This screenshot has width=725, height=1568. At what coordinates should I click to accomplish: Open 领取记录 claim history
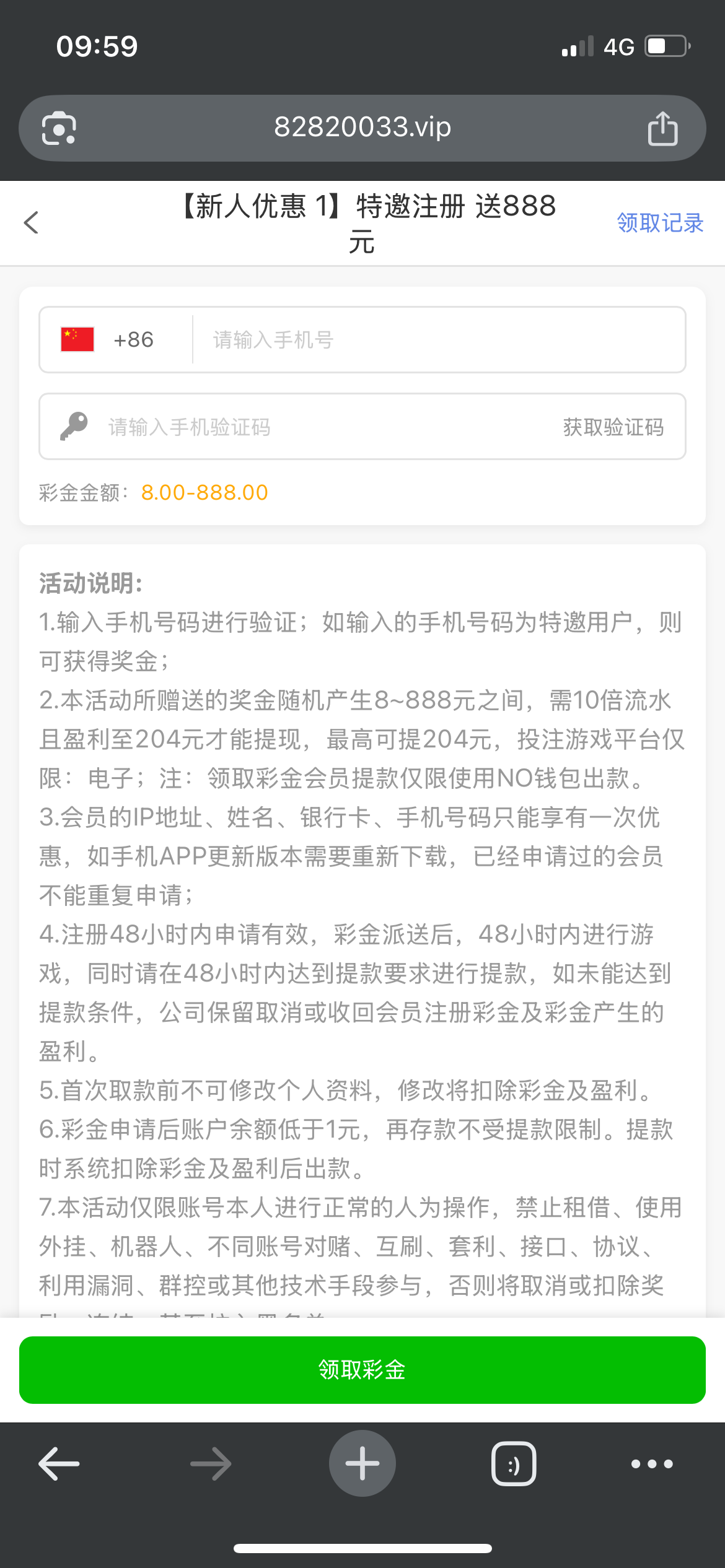[660, 223]
